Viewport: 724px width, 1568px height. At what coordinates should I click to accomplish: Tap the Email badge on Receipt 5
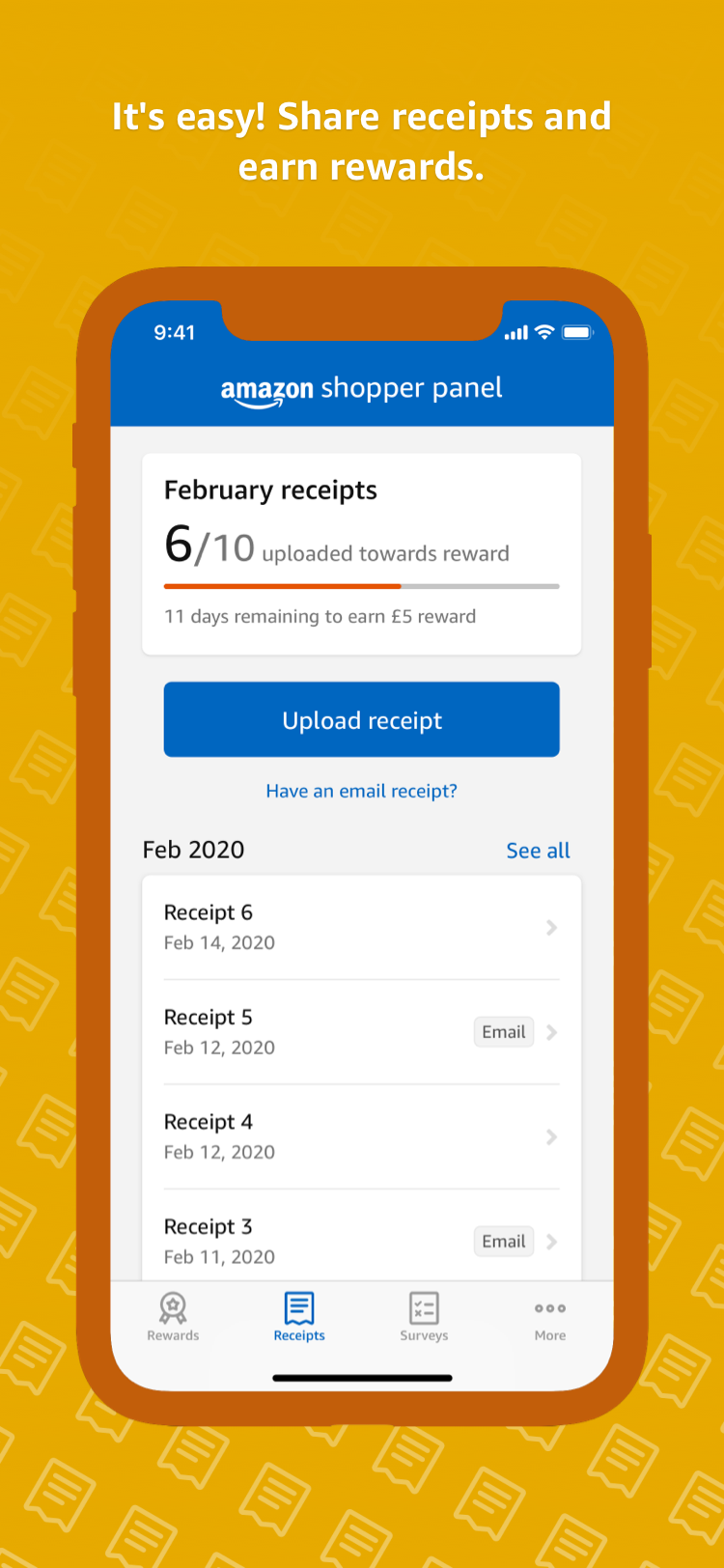click(x=503, y=1031)
